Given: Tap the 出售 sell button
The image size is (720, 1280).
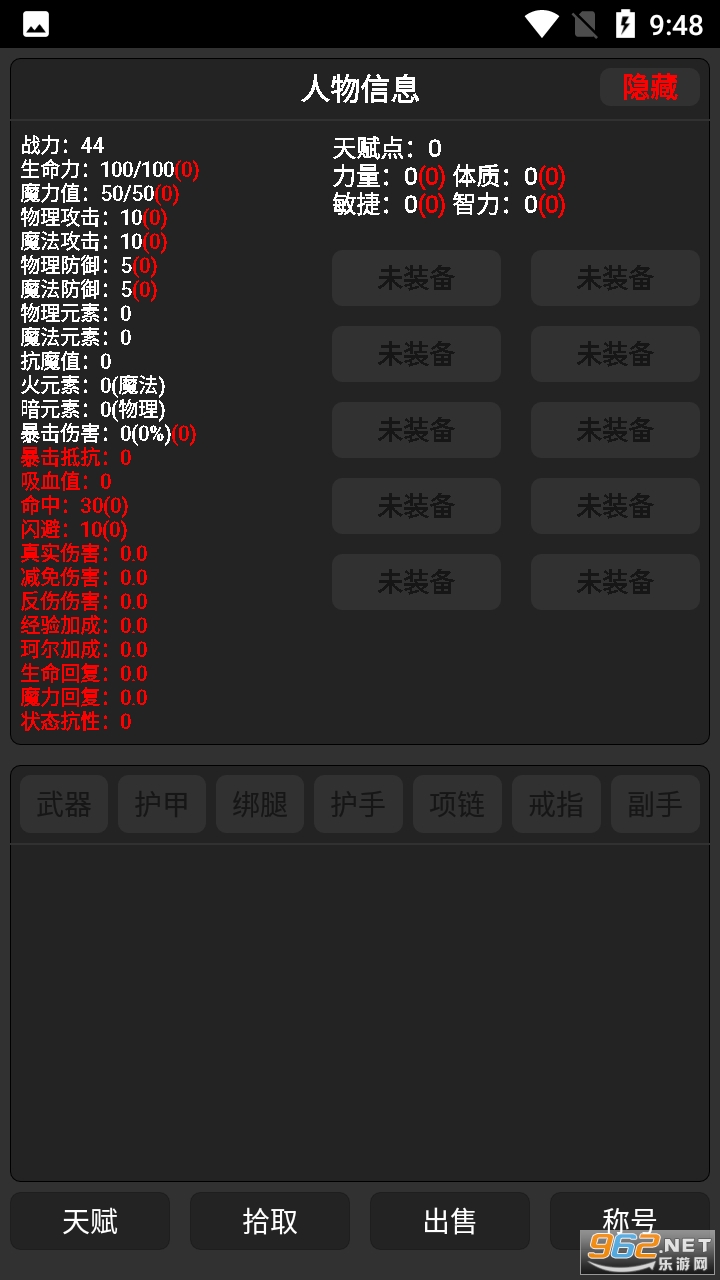Looking at the screenshot, I should pyautogui.click(x=450, y=1221).
